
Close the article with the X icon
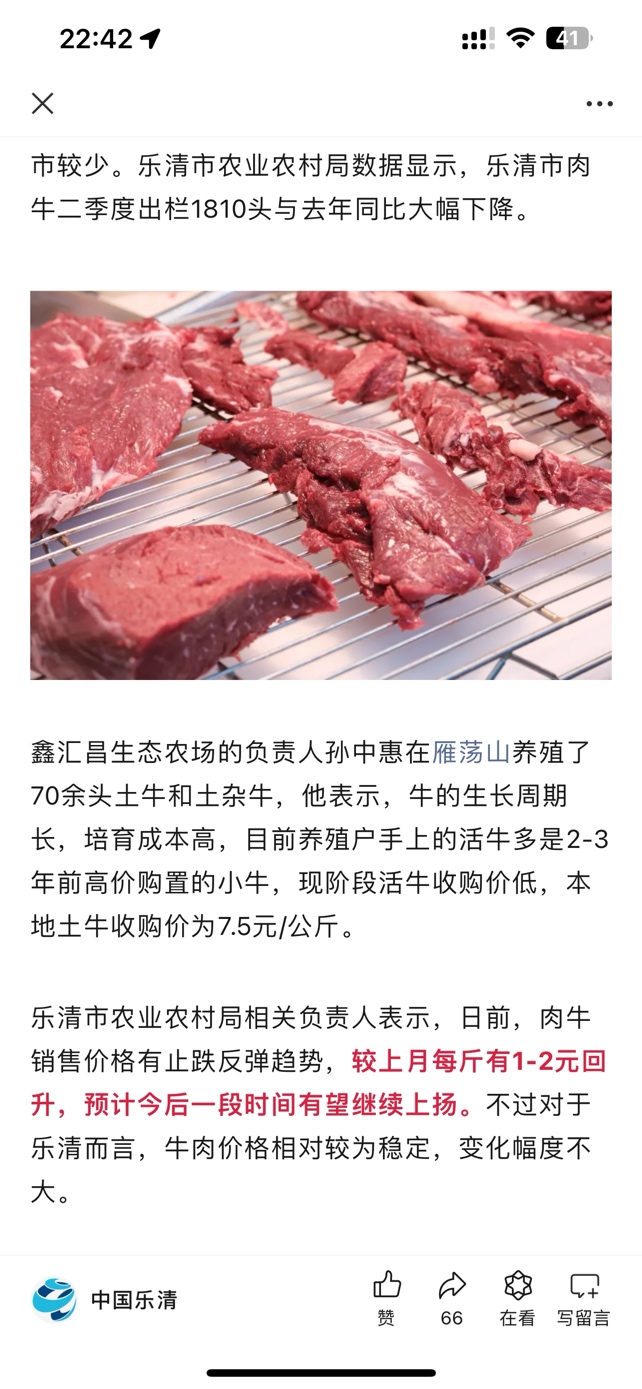(42, 103)
